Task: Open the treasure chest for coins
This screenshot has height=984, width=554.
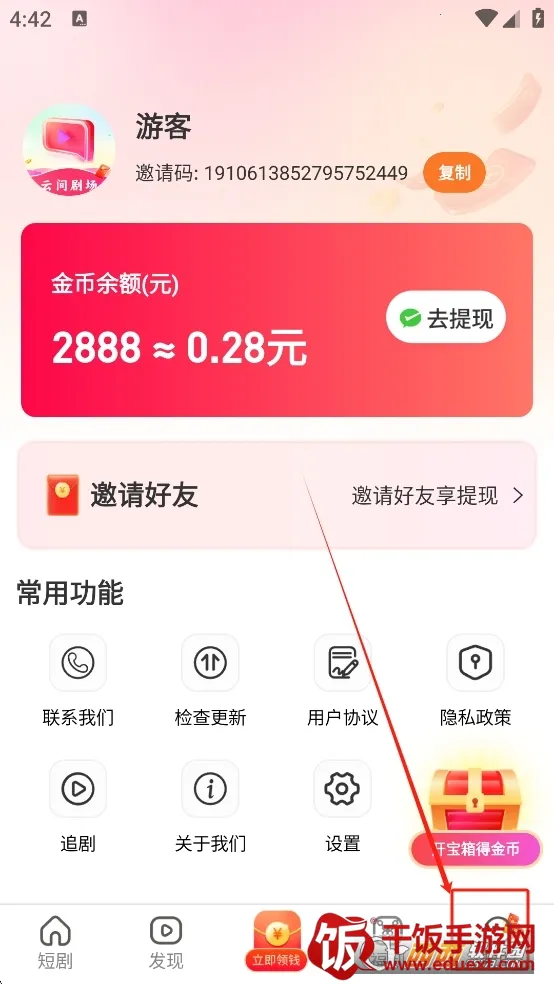Action: click(x=475, y=815)
